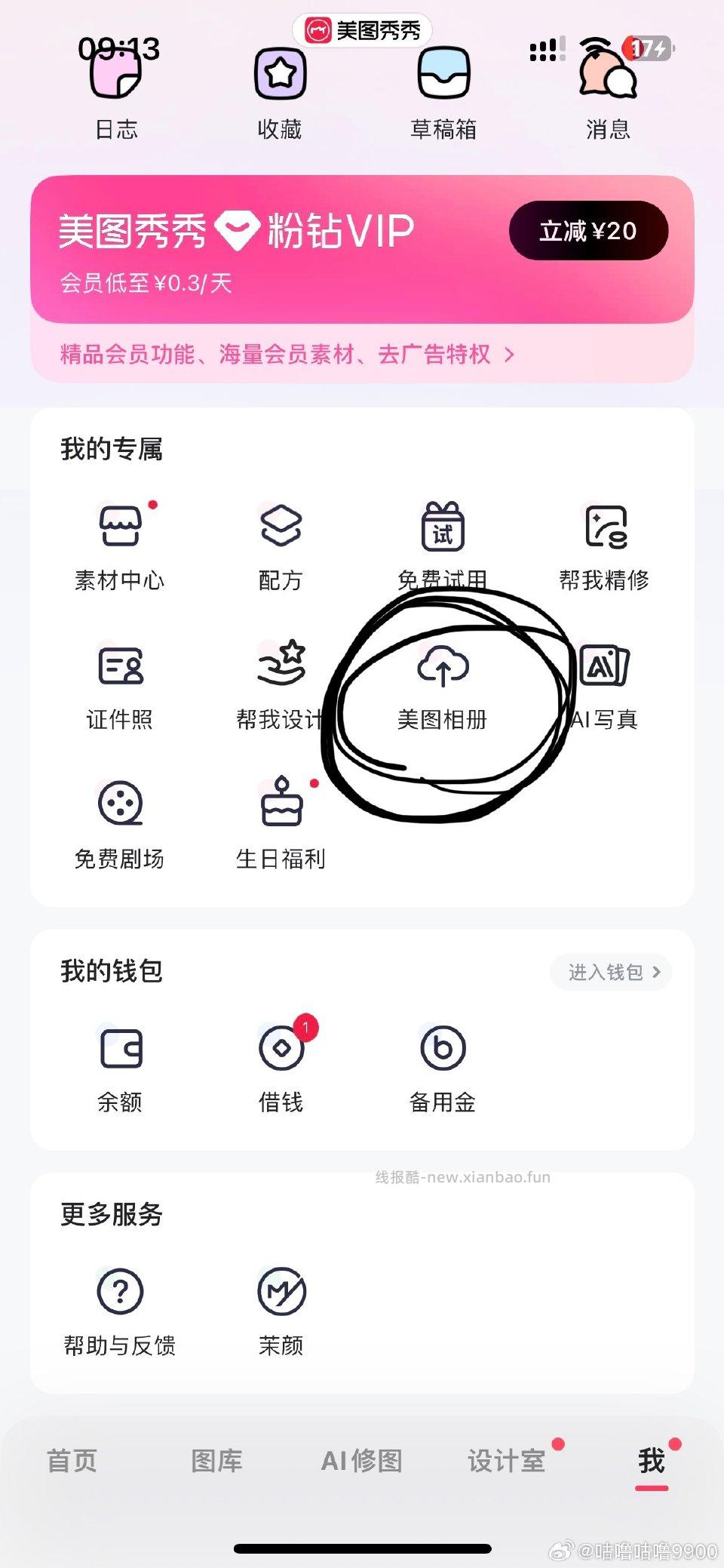Go to the AI修图 editing tab
724x1568 pixels.
coord(361,1461)
